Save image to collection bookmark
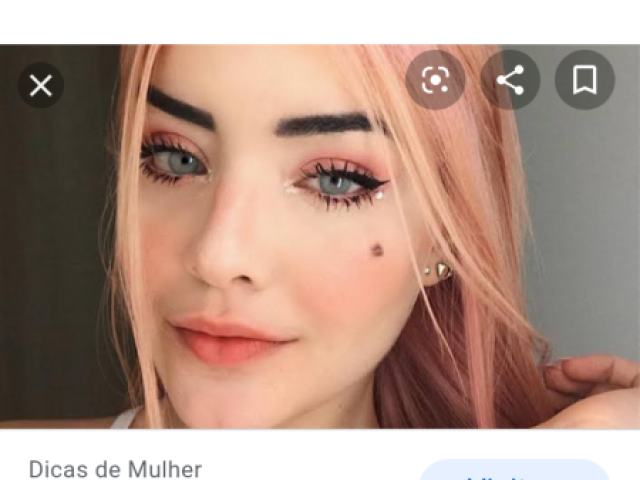This screenshot has height=480, width=640. [x=584, y=81]
